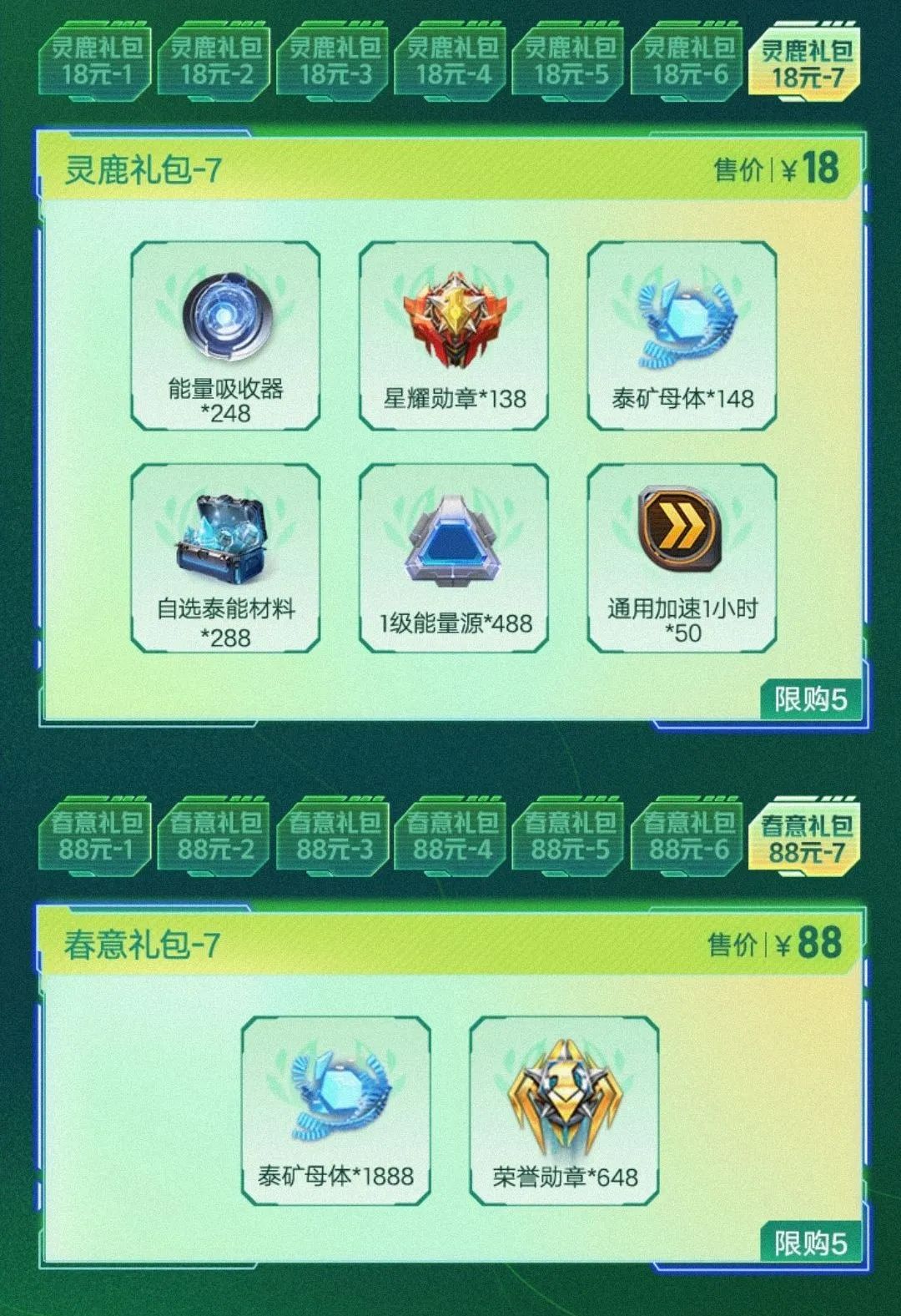Open the 灵鹿礼包18元-3 tab
This screenshot has height=1316, width=901.
click(331, 63)
